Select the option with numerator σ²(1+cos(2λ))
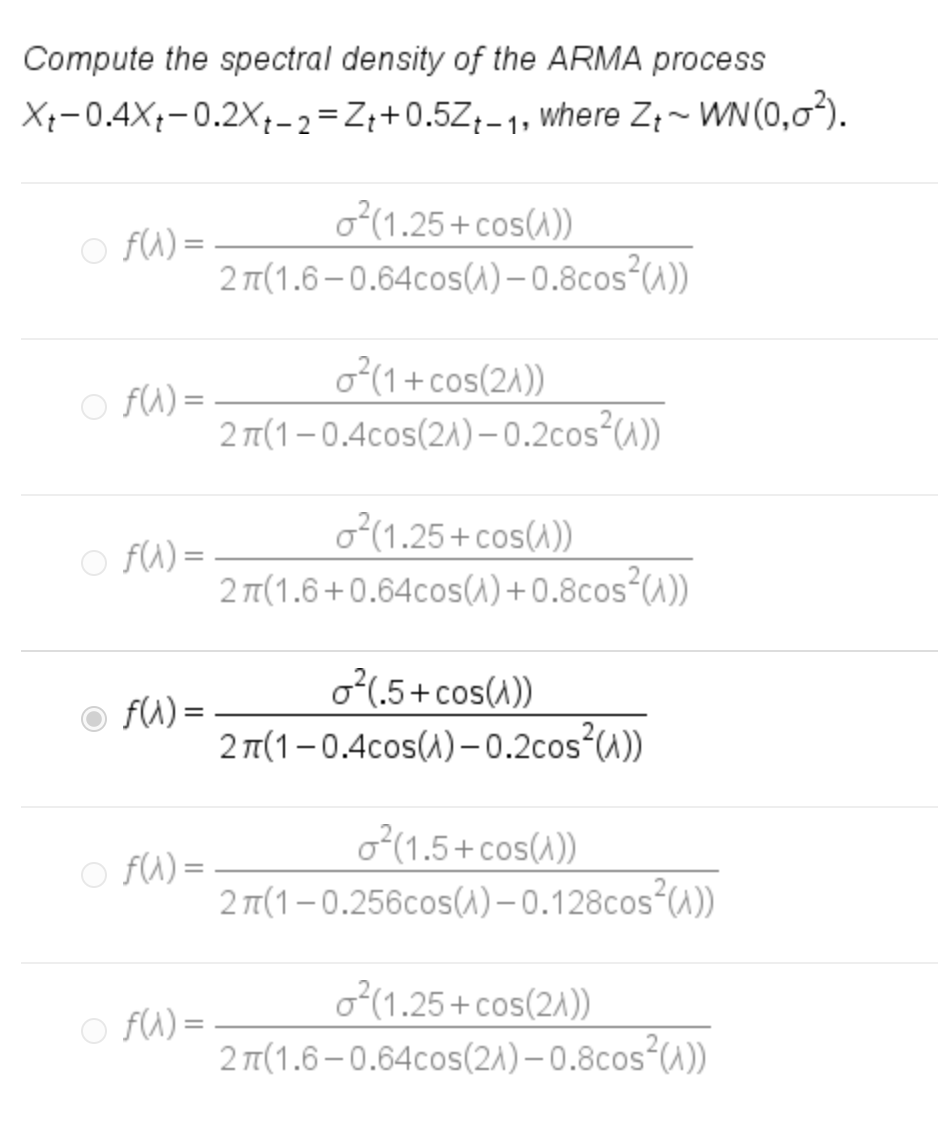This screenshot has height=1134, width=938. [x=93, y=405]
